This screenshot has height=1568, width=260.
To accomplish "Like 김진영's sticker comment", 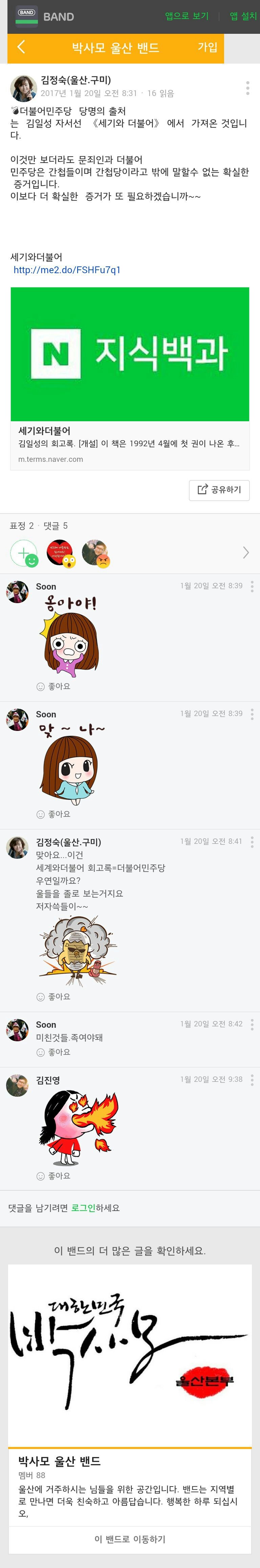I will tap(53, 1176).
